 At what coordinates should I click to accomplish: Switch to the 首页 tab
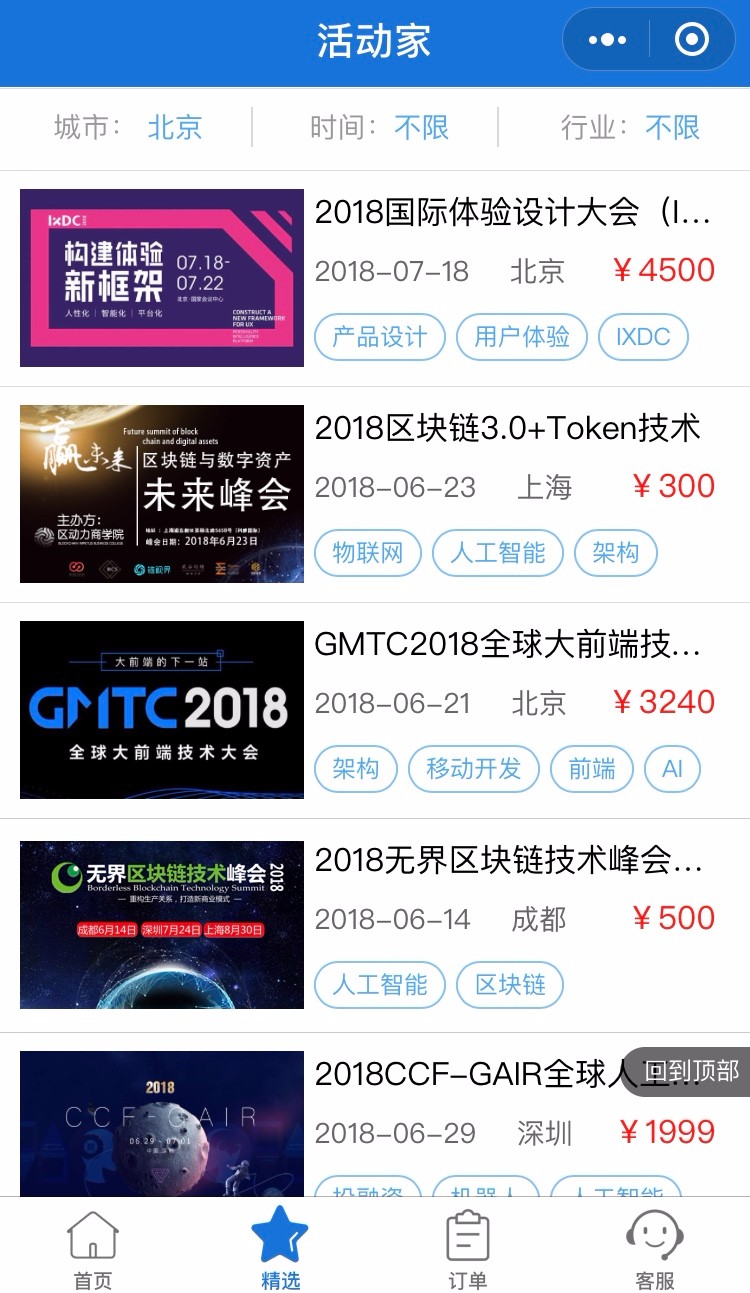(93, 1248)
